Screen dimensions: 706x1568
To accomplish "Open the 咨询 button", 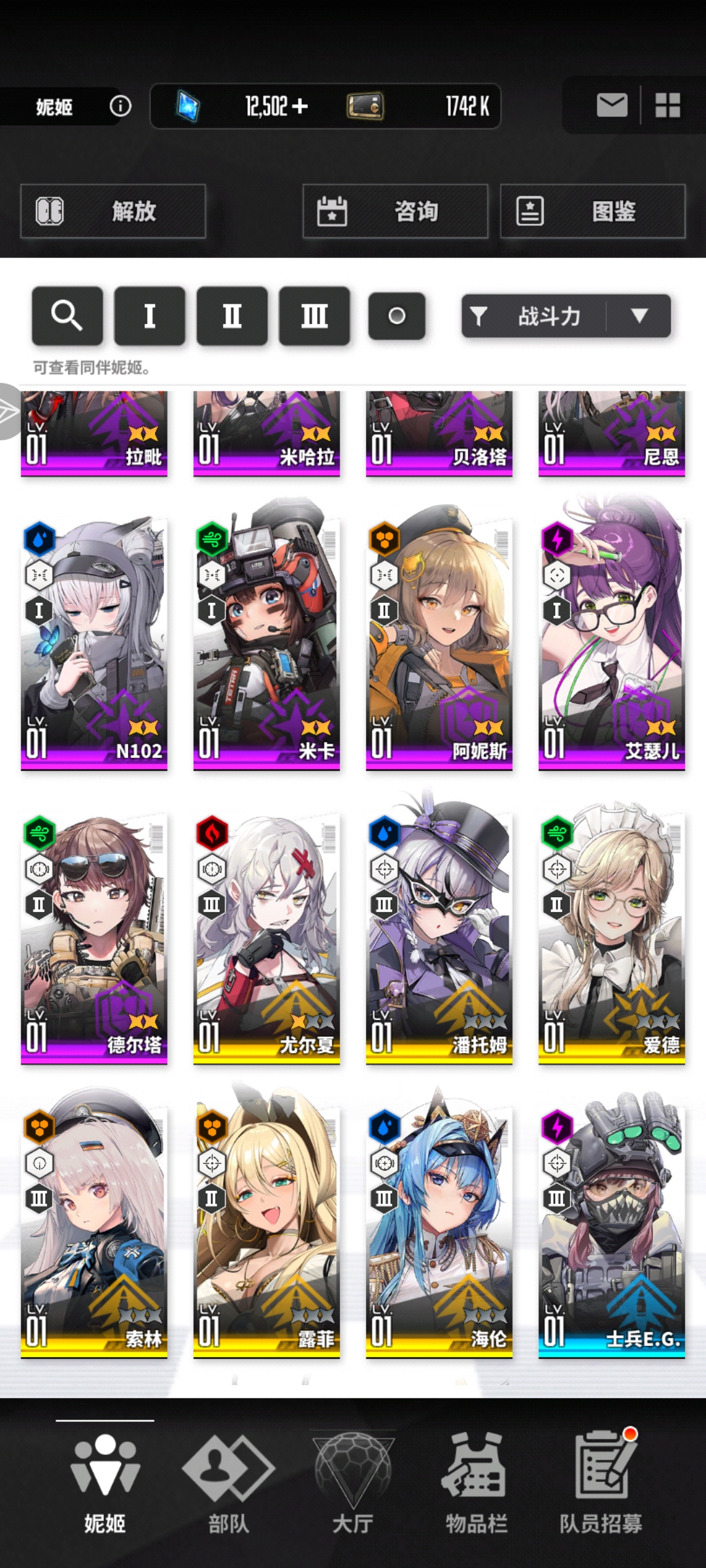I will click(395, 211).
